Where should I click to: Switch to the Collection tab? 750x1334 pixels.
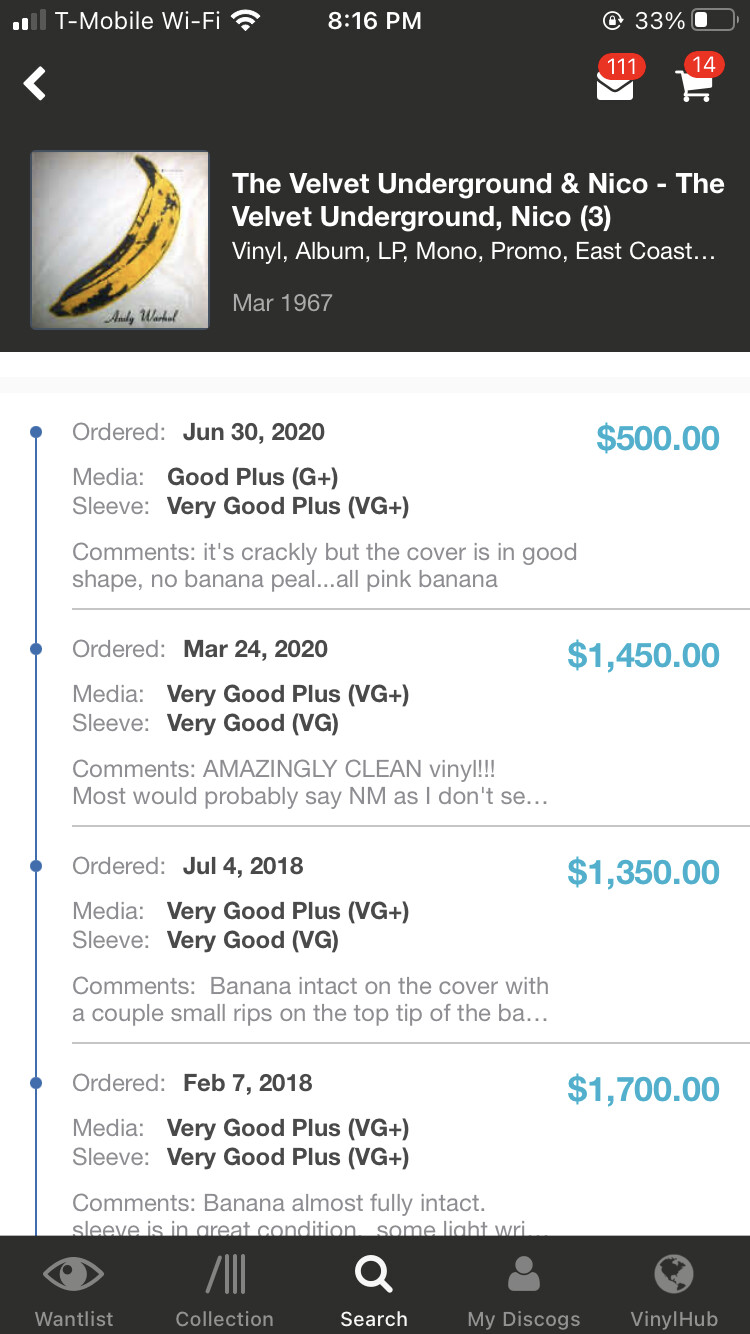pyautogui.click(x=224, y=1290)
